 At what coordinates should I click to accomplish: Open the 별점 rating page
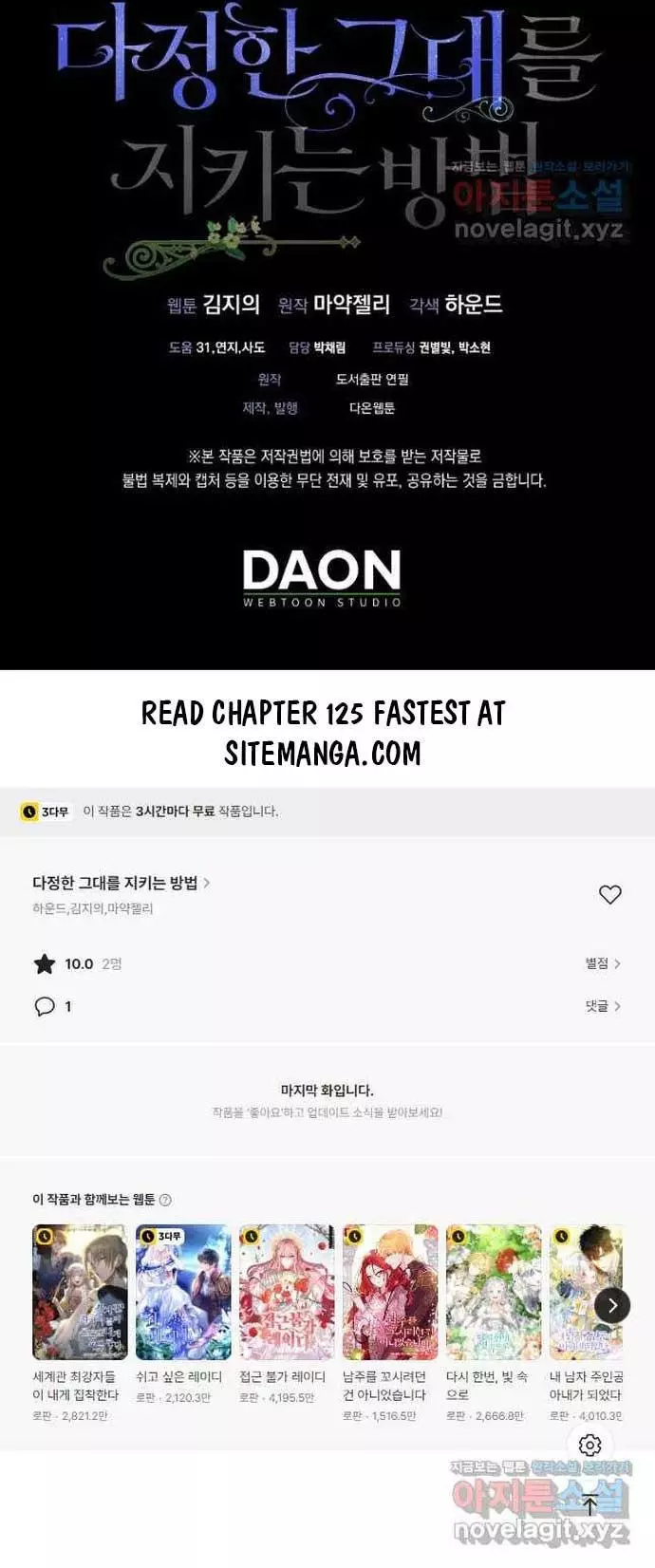[x=603, y=963]
